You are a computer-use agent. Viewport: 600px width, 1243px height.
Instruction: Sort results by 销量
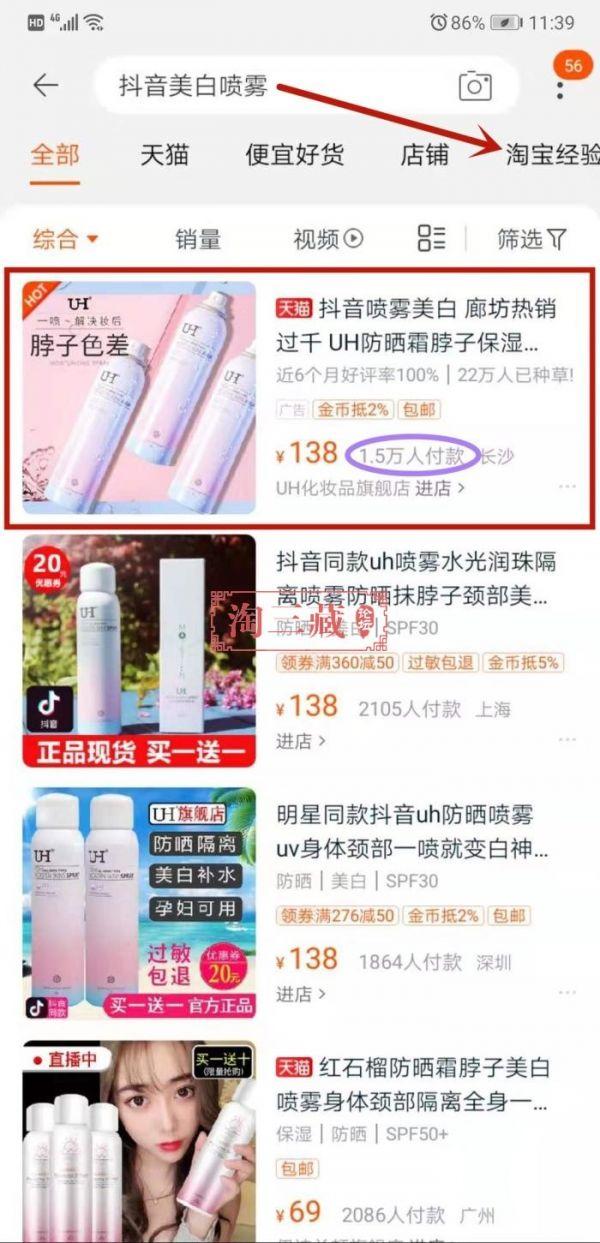pos(198,239)
